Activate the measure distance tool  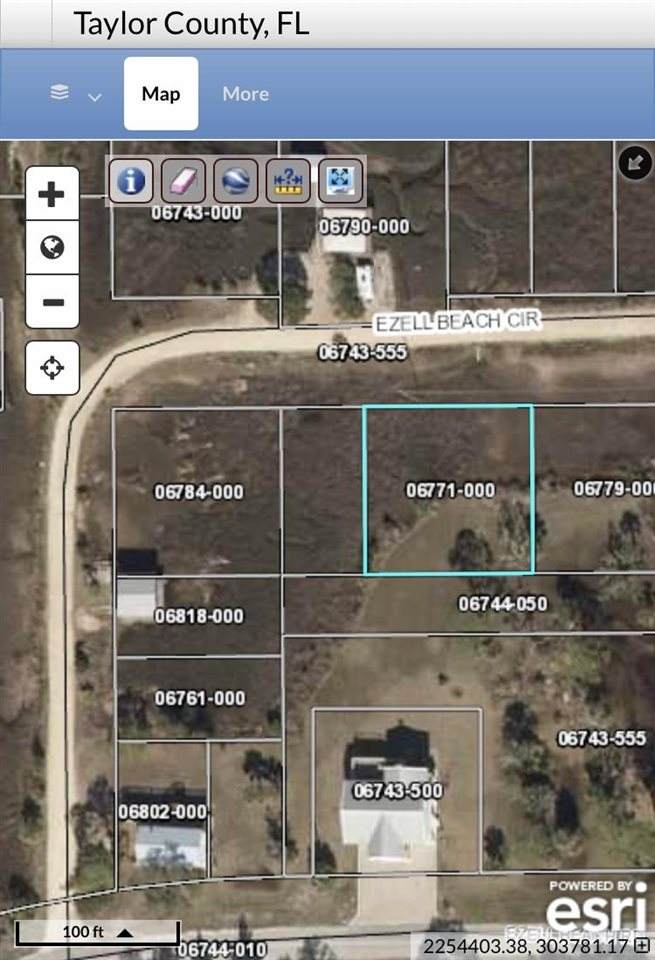click(x=288, y=181)
